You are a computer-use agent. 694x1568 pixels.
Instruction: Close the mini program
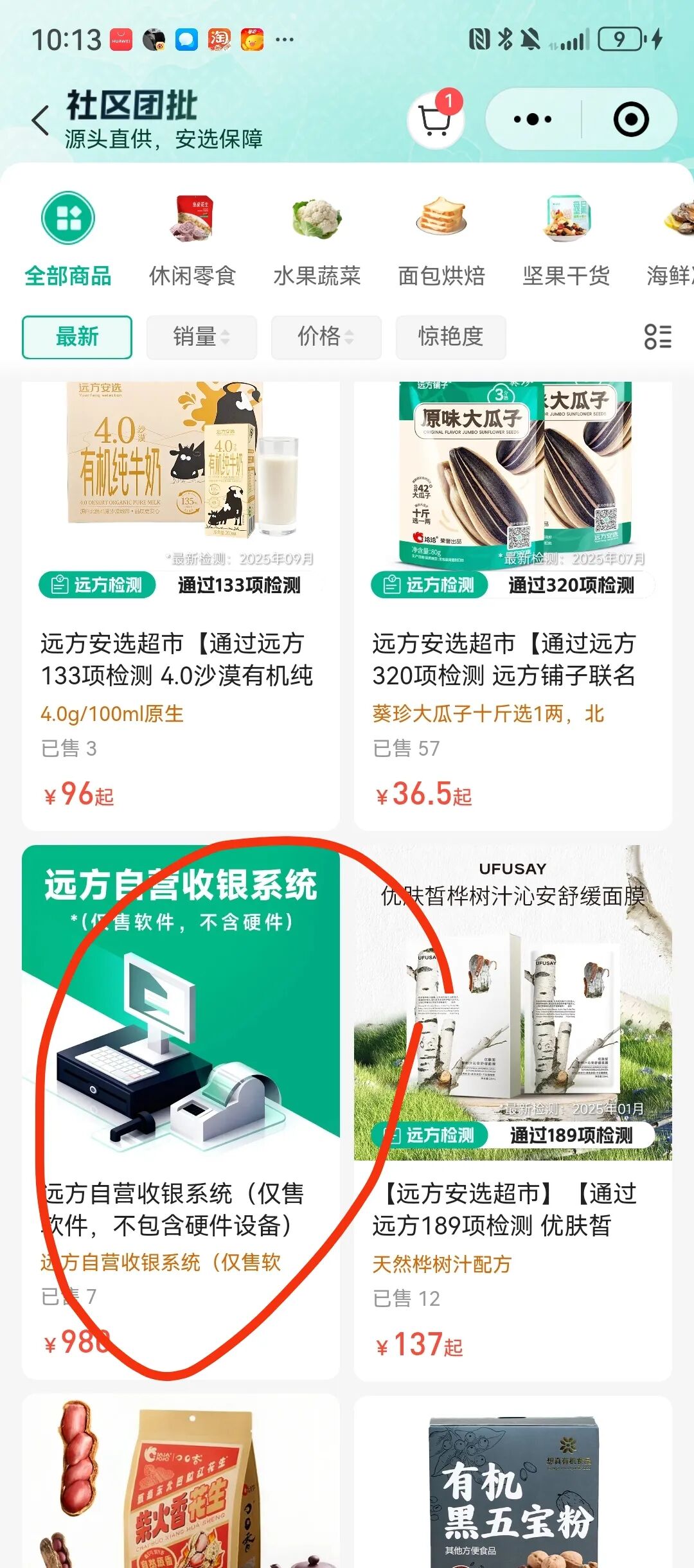pos(630,120)
